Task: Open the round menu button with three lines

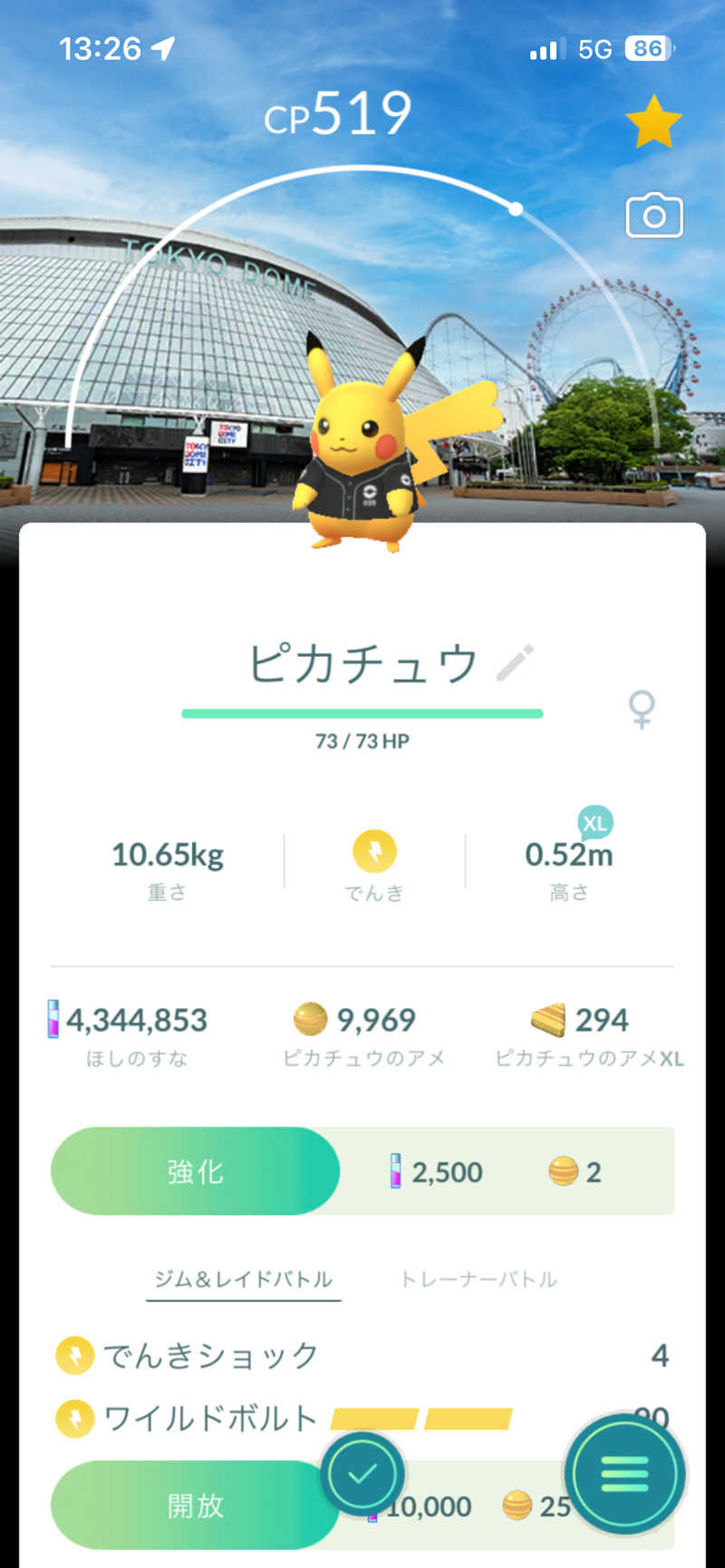Action: [x=624, y=1474]
